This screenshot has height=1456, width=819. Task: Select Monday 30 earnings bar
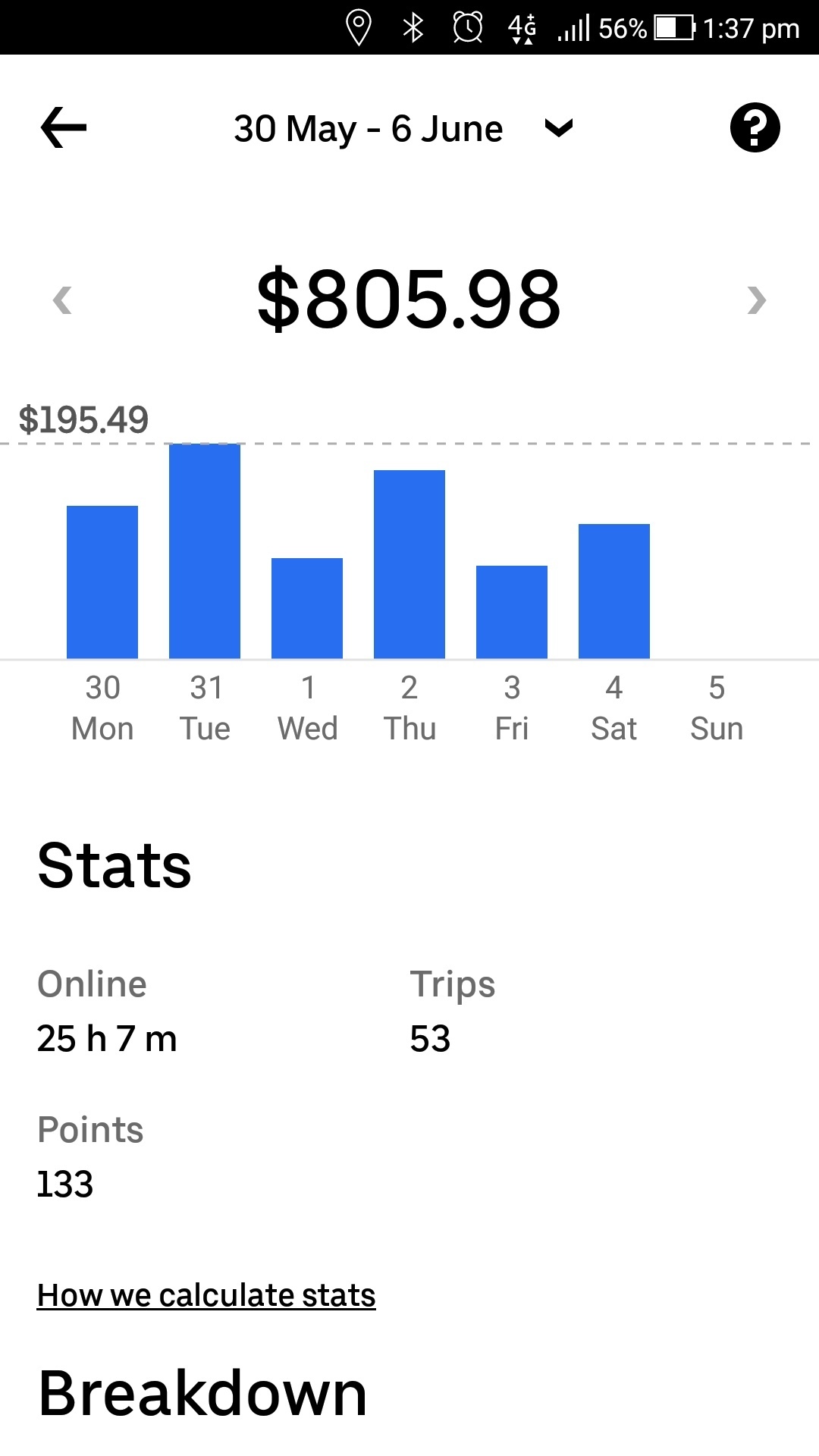point(102,582)
